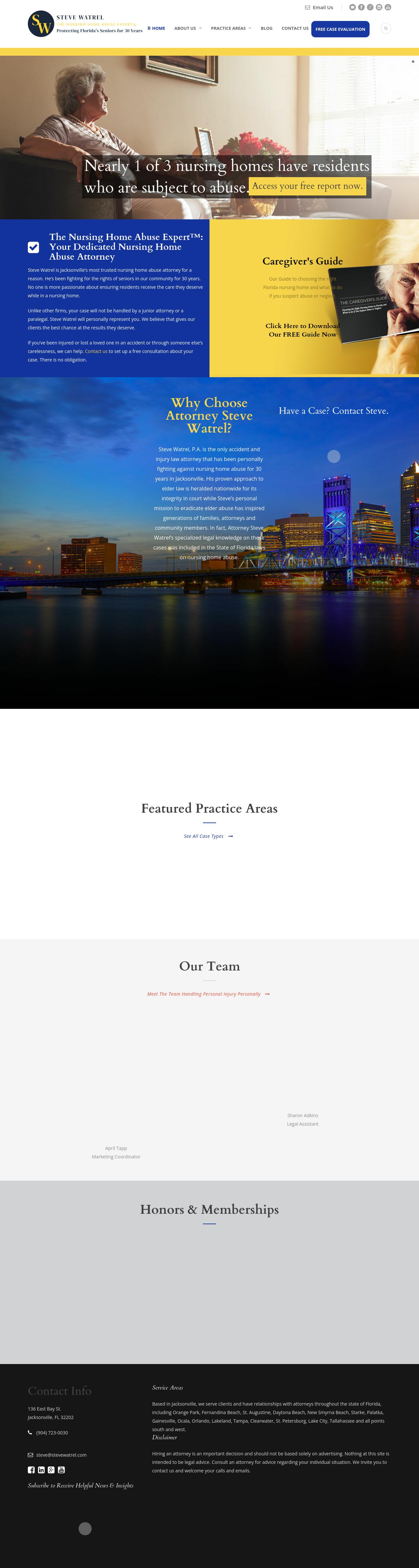Expand the Practice Areas menu
419x1568 pixels.
coord(230,28)
